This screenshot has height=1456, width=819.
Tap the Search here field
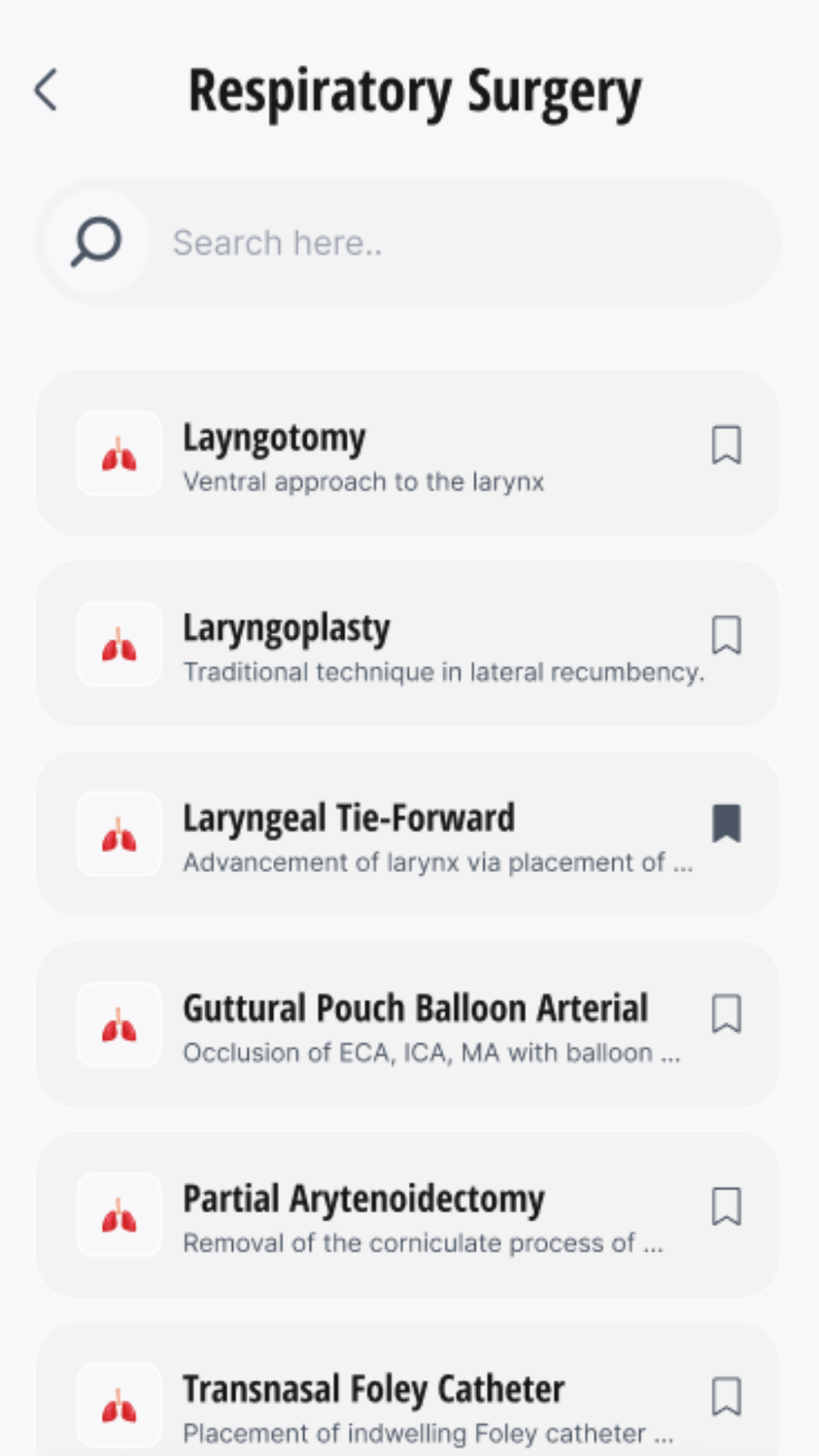click(x=455, y=243)
